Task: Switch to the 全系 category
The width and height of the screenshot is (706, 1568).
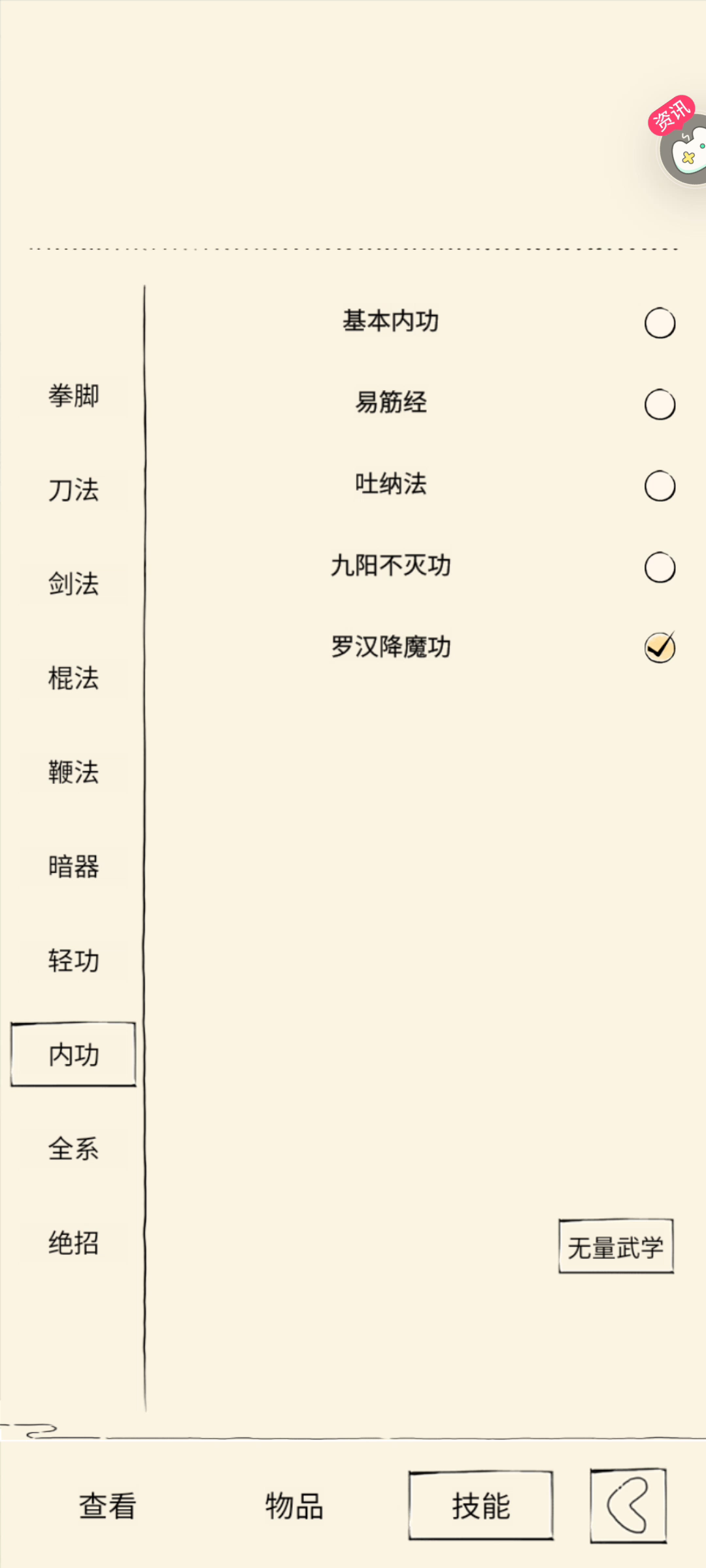Action: (x=73, y=1149)
